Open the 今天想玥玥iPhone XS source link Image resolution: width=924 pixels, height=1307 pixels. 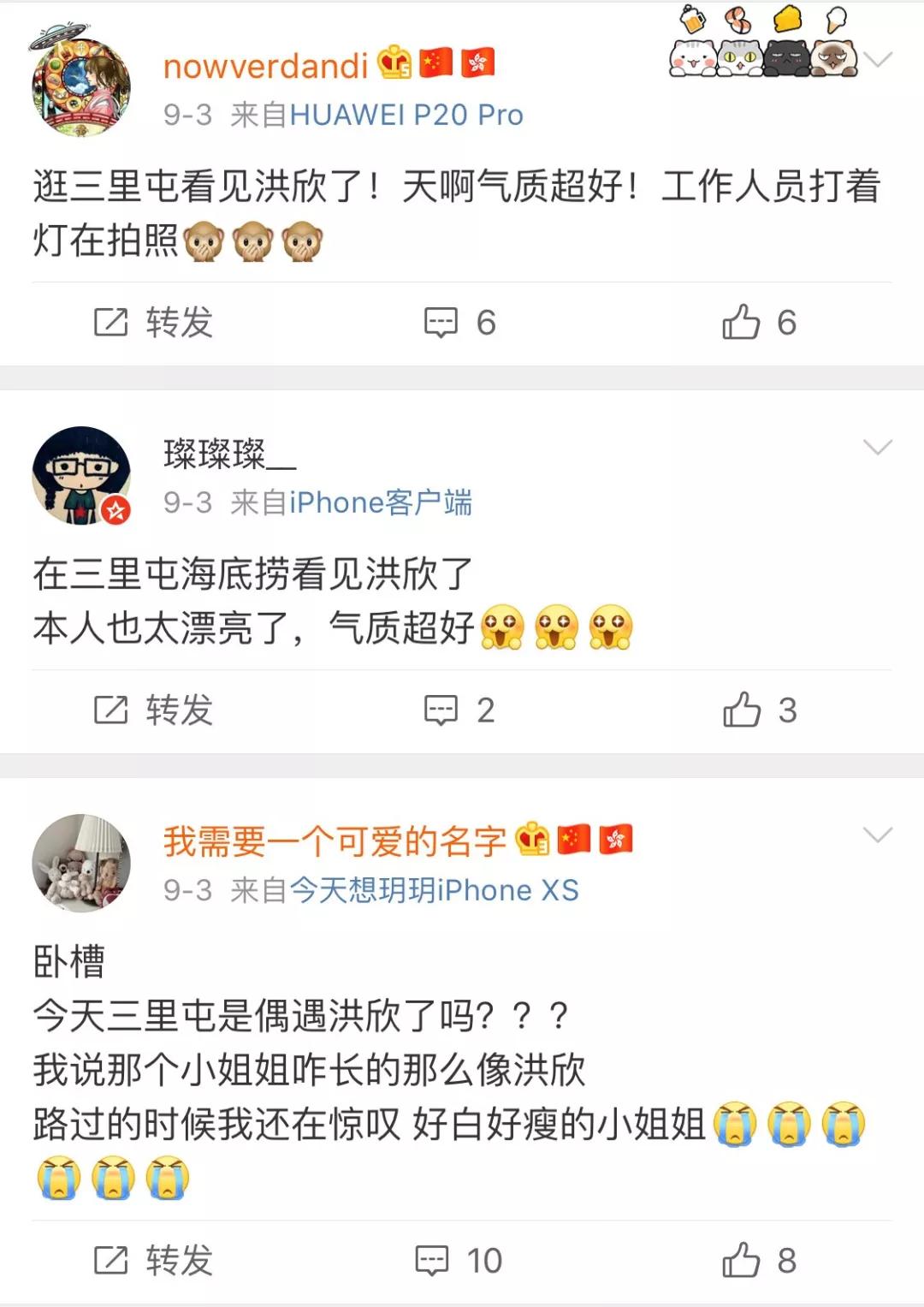coord(434,890)
